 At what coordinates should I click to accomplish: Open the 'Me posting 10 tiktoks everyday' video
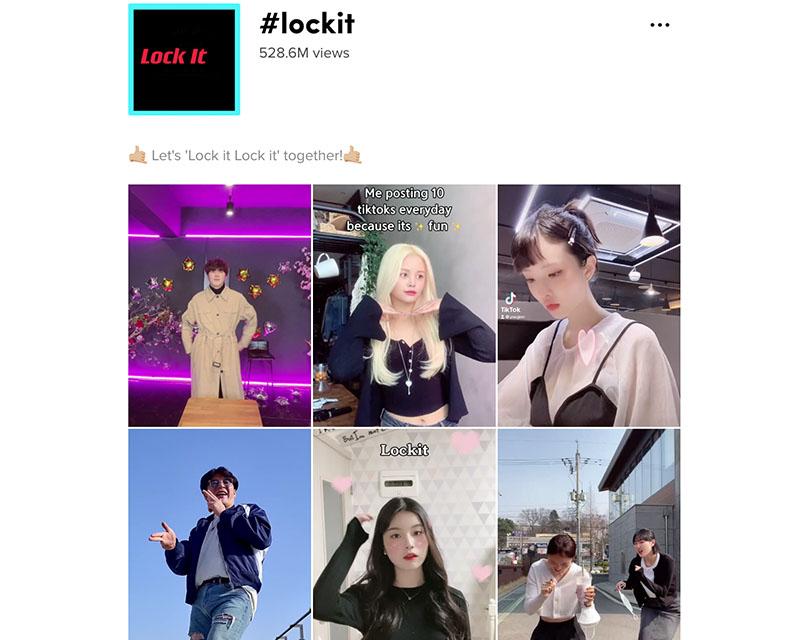pos(404,305)
